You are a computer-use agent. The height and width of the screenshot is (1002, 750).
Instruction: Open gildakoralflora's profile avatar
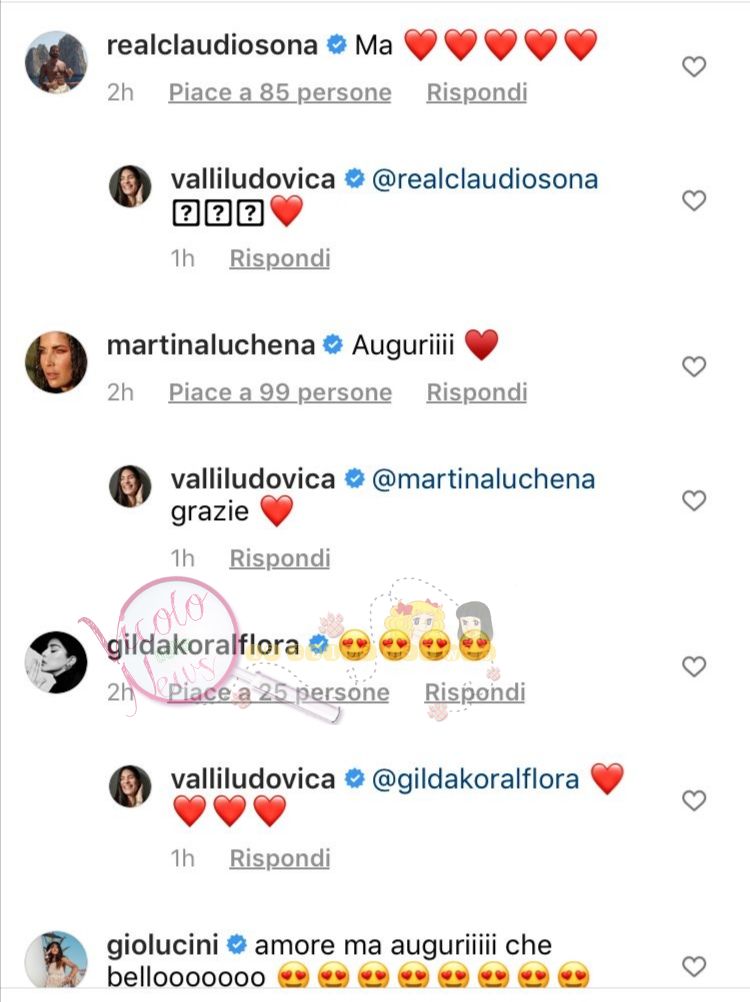click(x=56, y=662)
